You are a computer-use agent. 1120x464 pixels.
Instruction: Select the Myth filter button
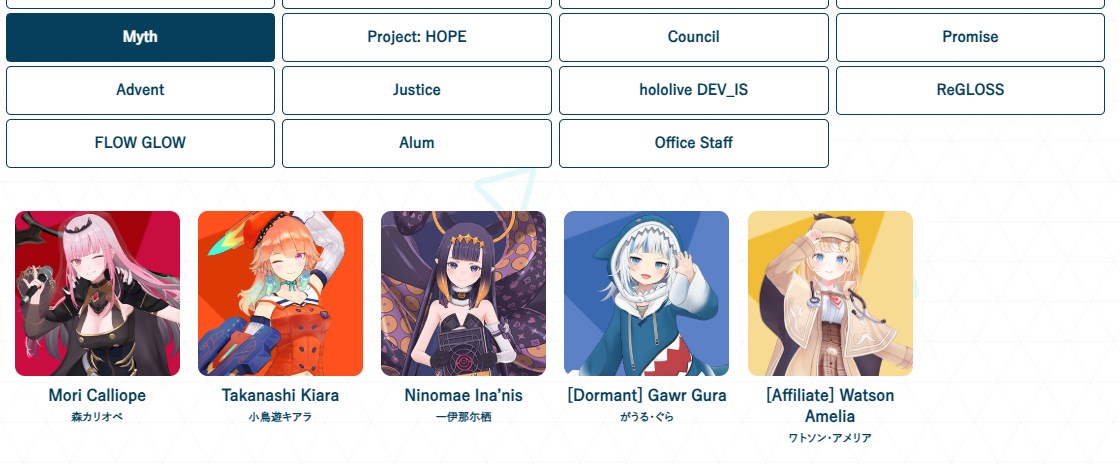[140, 37]
